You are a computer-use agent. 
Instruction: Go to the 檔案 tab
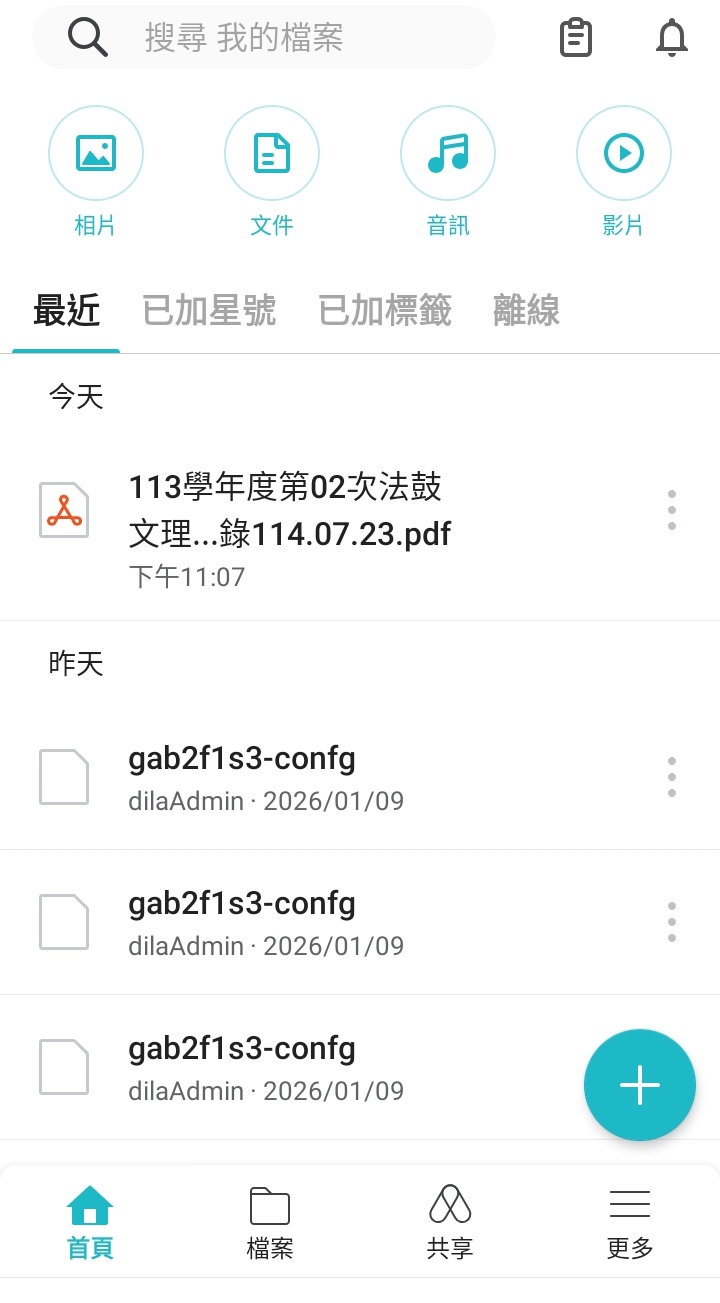pyautogui.click(x=270, y=1221)
